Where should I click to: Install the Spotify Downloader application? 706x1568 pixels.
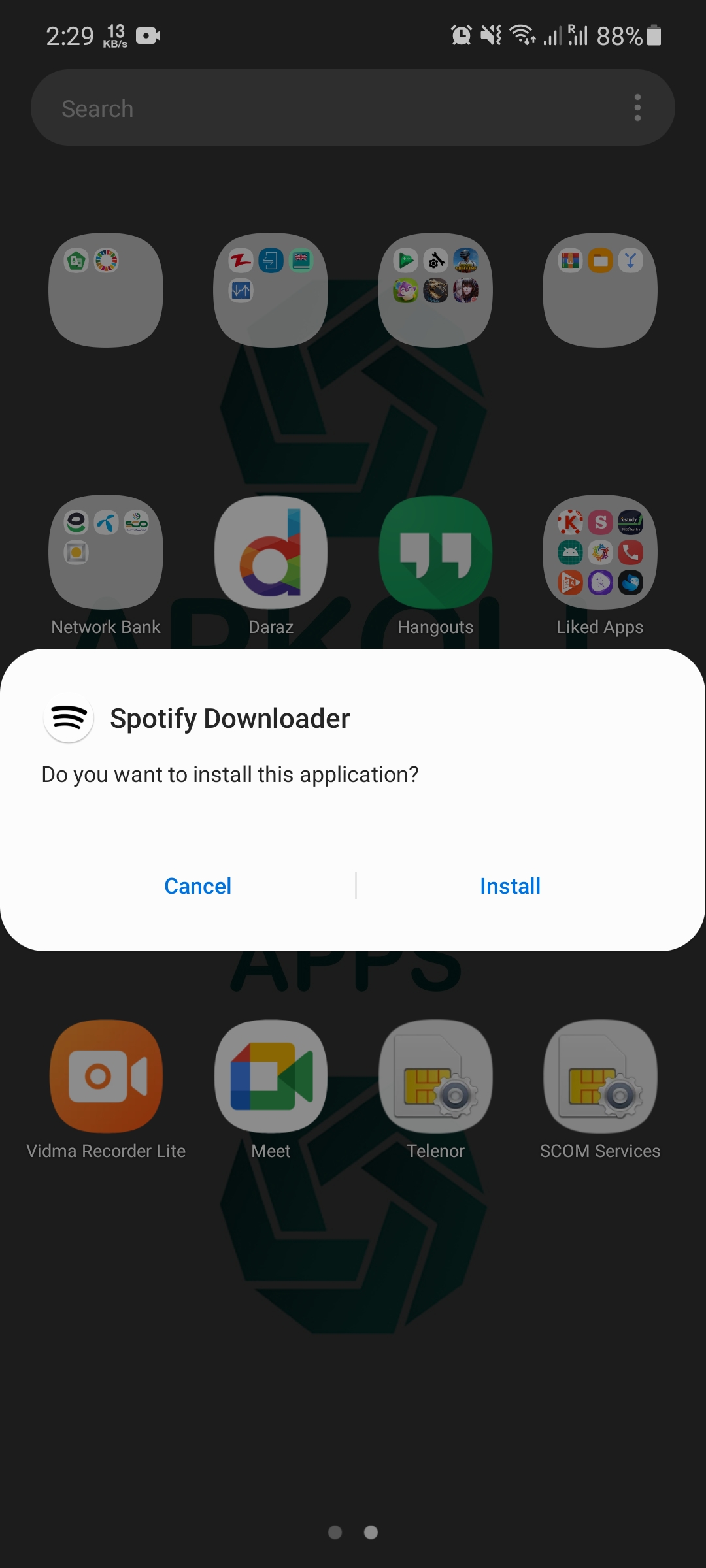click(510, 886)
